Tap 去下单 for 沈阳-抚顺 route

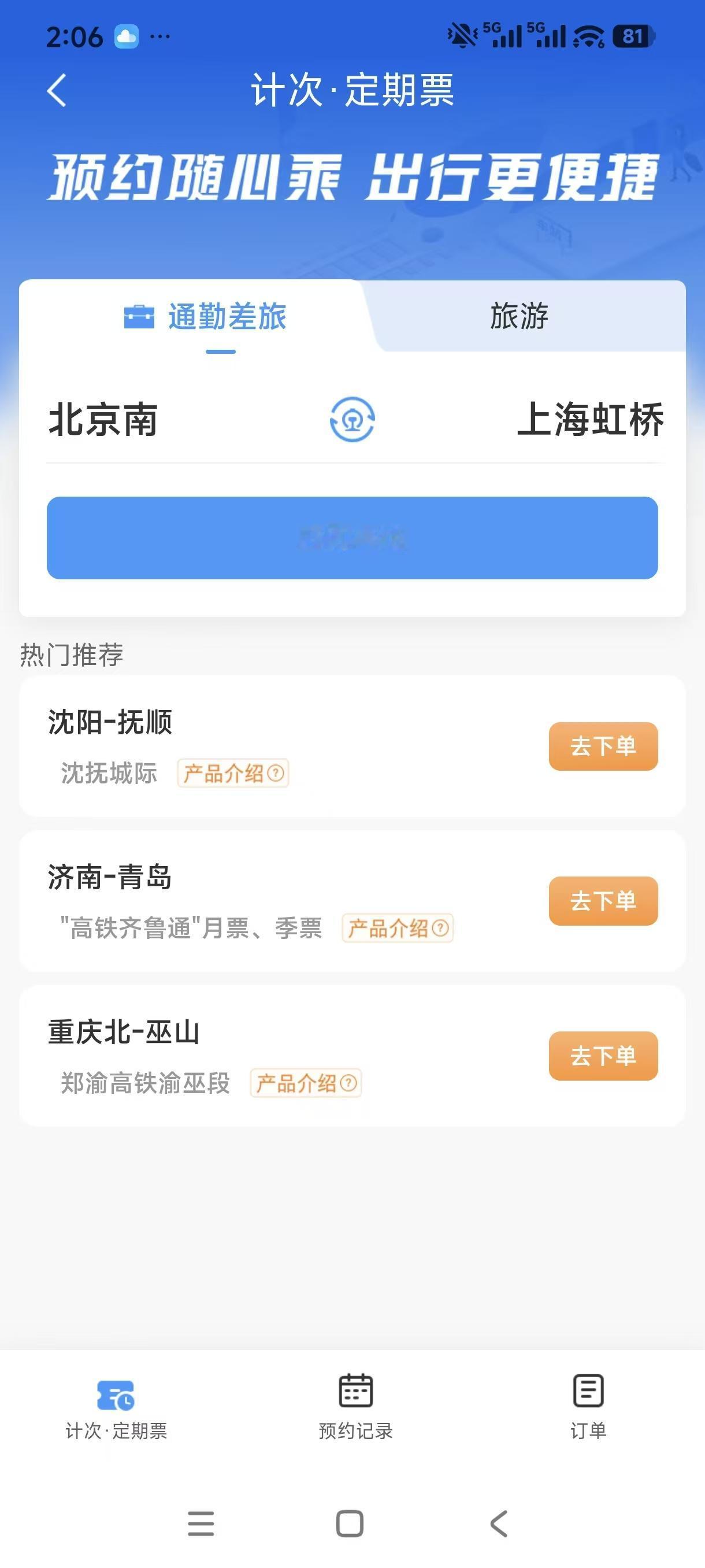(x=603, y=746)
